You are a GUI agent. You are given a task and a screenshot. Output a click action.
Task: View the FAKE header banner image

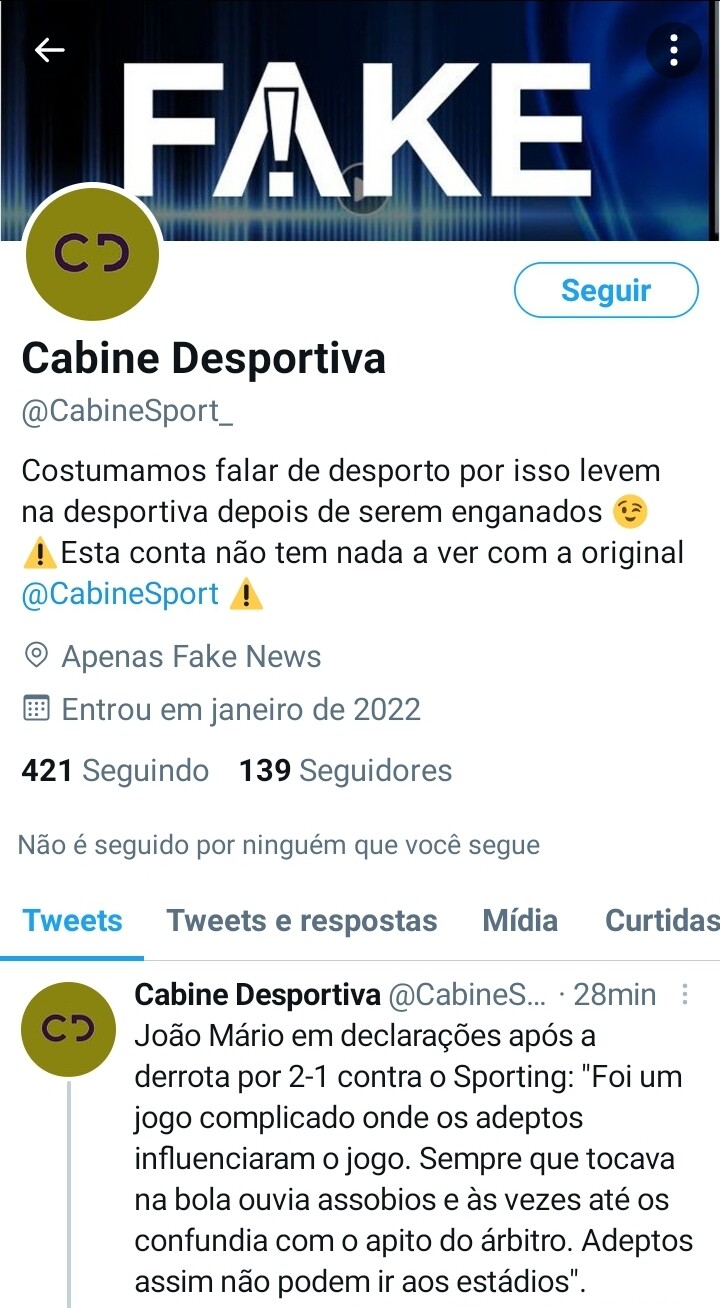click(x=360, y=120)
